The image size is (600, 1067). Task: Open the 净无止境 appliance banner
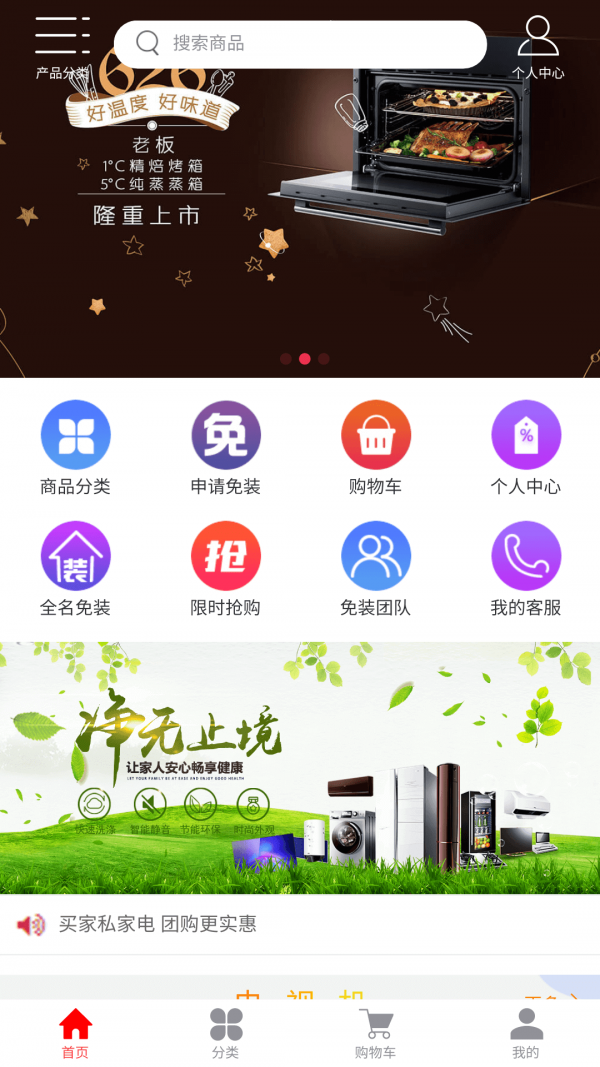(300, 768)
